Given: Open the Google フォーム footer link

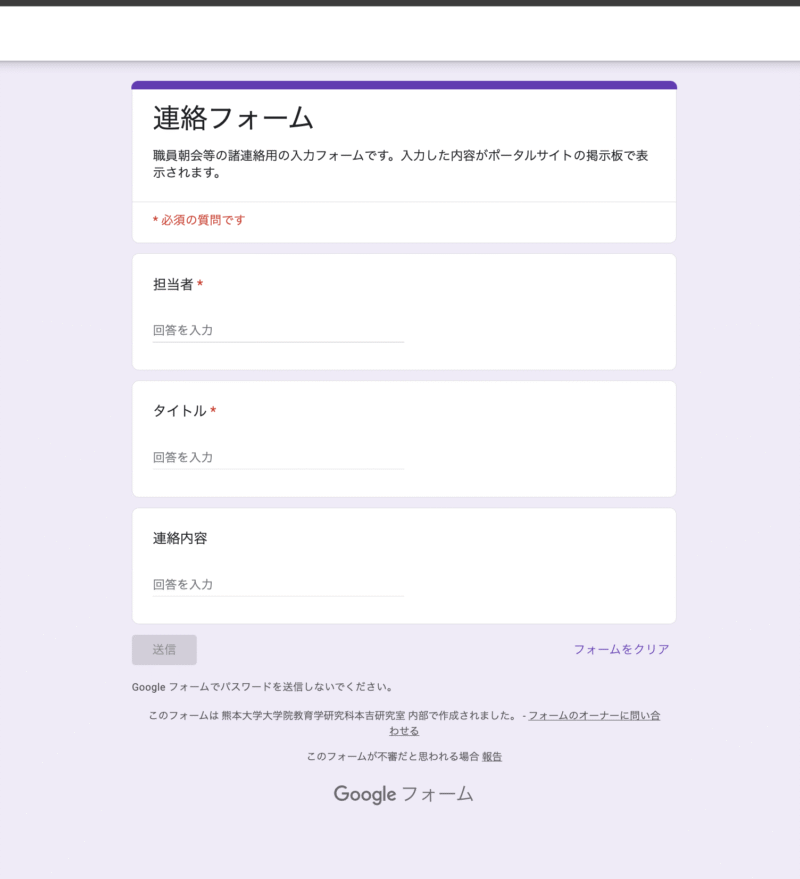Looking at the screenshot, I should [x=403, y=794].
